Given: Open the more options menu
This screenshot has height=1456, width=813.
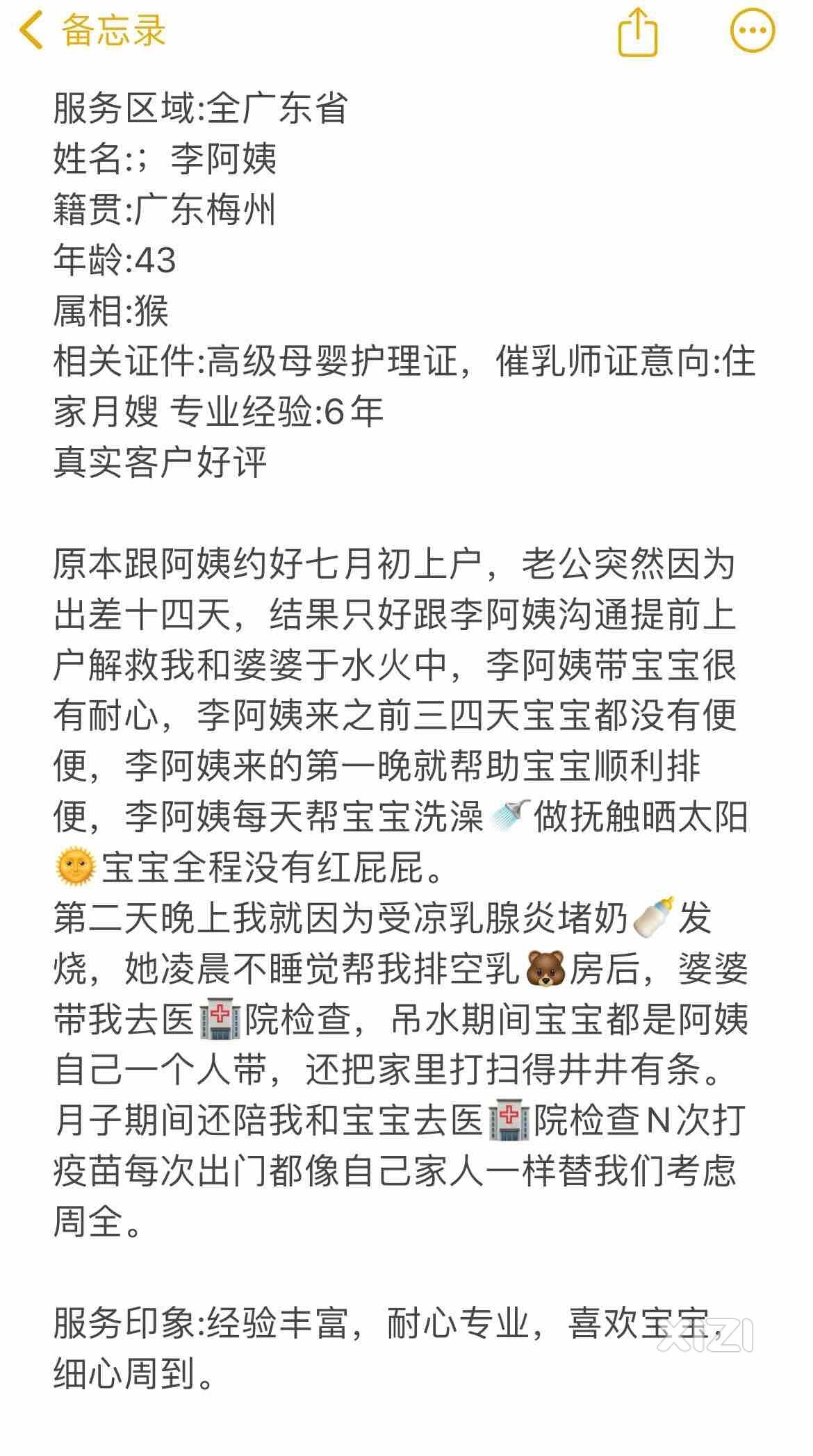Looking at the screenshot, I should click(x=753, y=31).
